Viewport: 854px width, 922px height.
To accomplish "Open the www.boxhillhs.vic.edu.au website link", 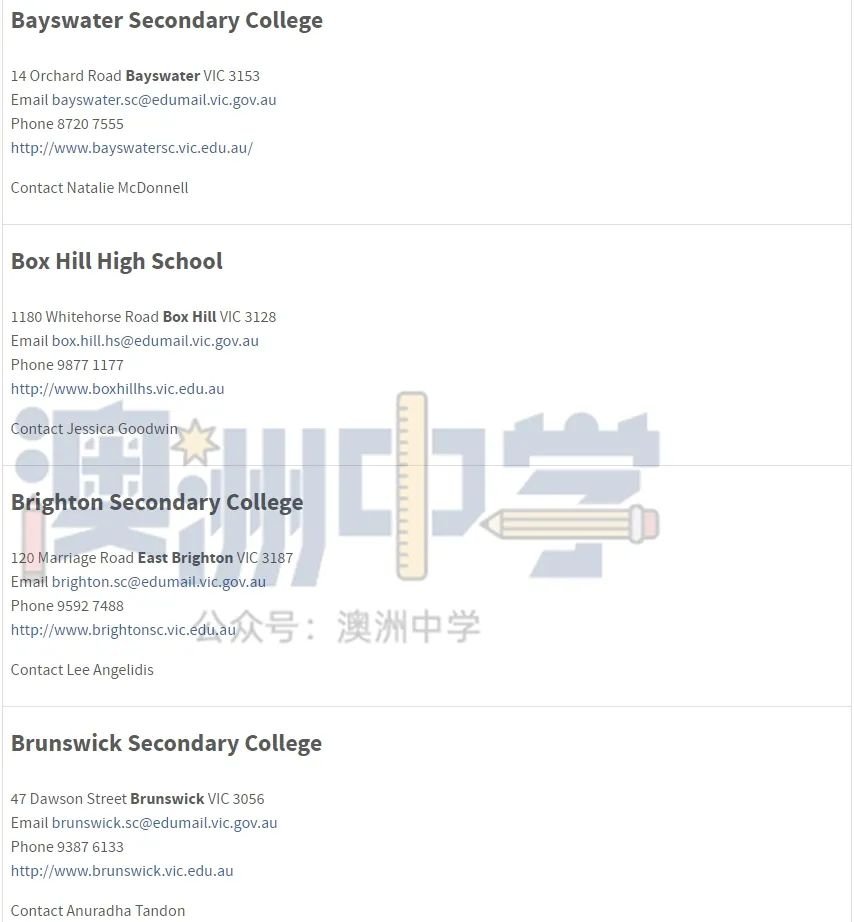I will click(x=118, y=389).
